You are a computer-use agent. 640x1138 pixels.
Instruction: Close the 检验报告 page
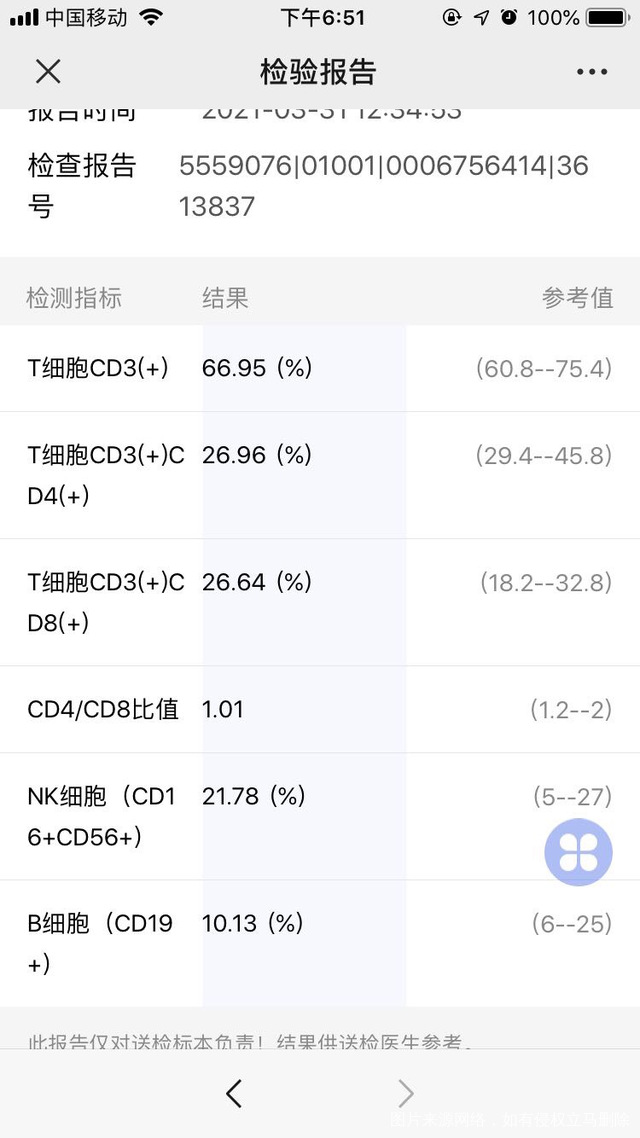[x=48, y=71]
